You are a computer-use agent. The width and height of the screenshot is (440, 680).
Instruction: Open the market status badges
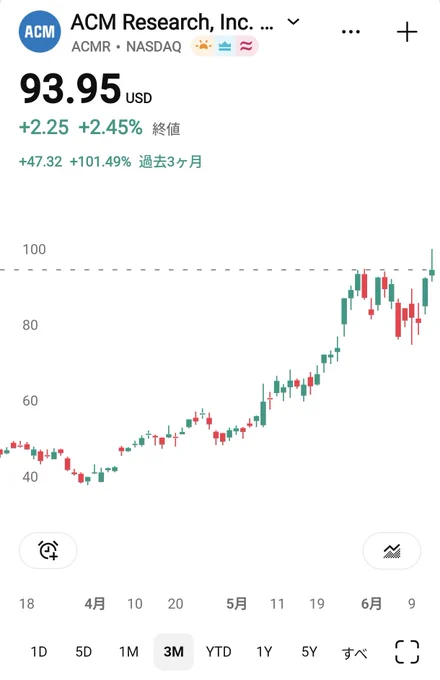[225, 46]
